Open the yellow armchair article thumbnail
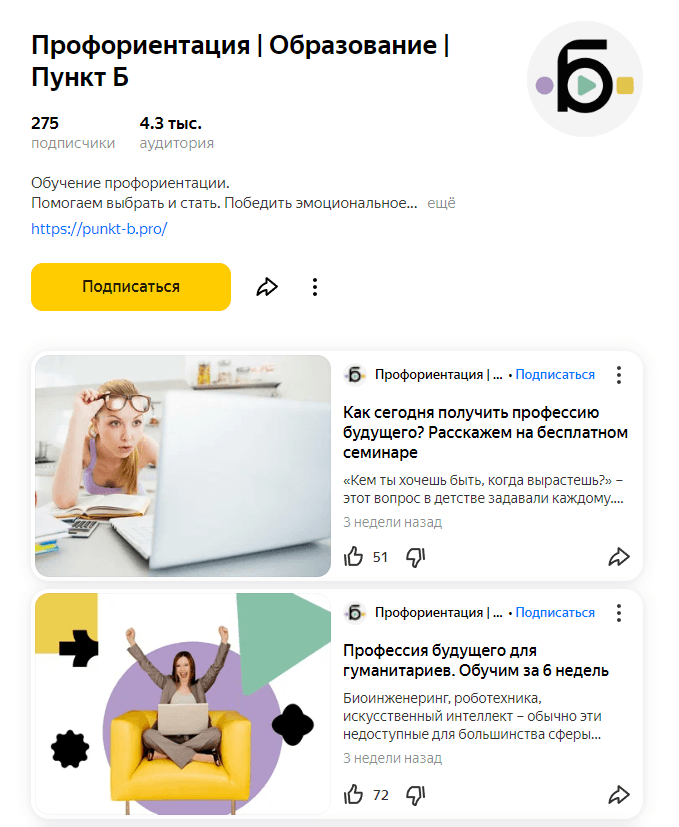 tap(183, 704)
